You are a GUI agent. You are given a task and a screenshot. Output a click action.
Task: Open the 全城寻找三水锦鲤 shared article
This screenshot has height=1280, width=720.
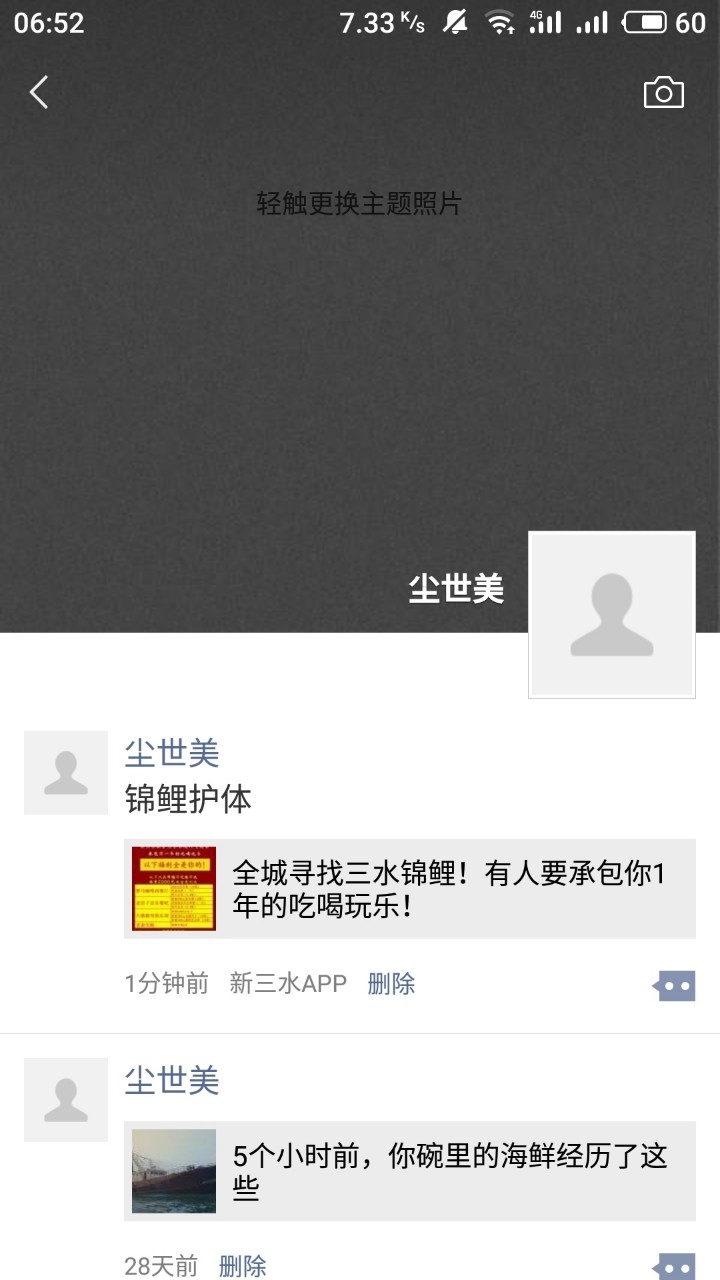pos(409,889)
